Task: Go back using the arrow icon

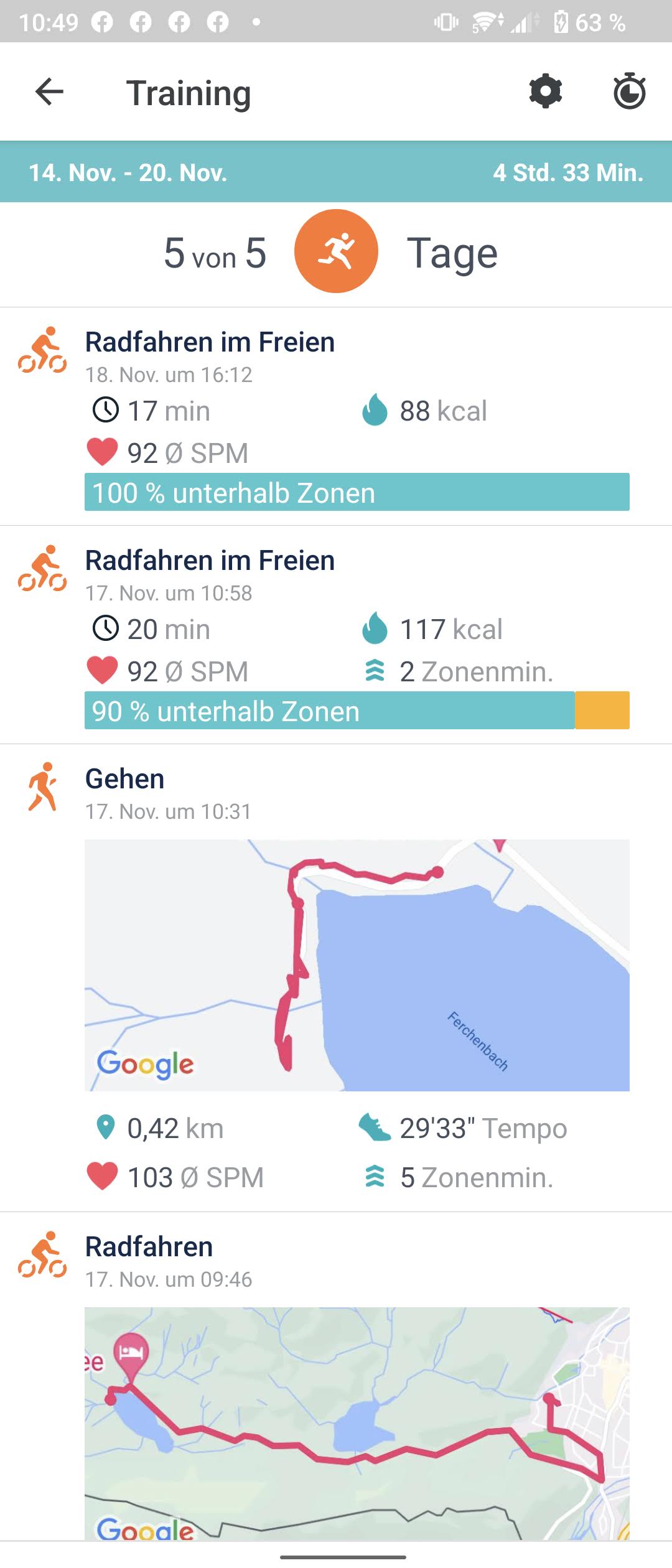Action: click(x=49, y=92)
